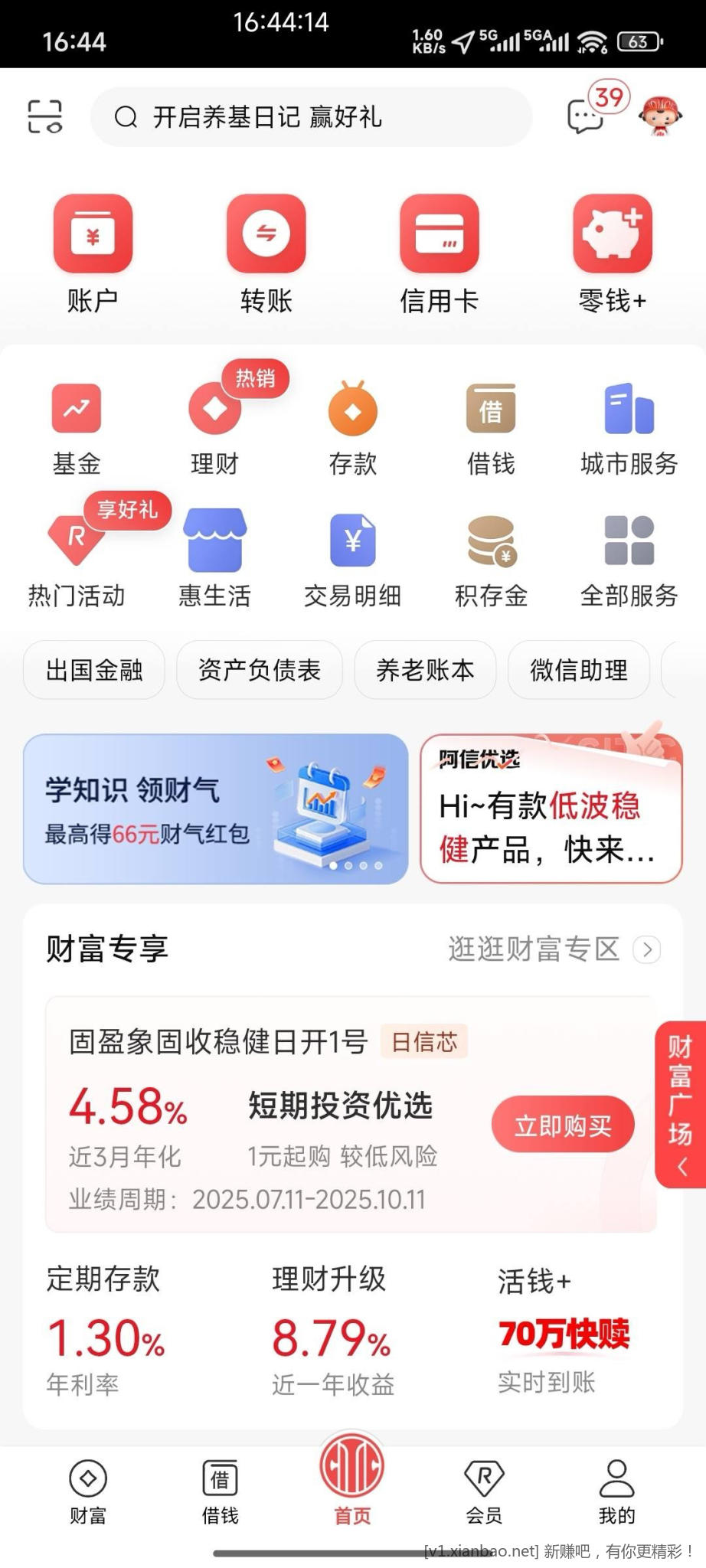Tap 立即购买 for 固盈象固收稳健日开1号
This screenshot has width=706, height=1568.
coord(563,1125)
